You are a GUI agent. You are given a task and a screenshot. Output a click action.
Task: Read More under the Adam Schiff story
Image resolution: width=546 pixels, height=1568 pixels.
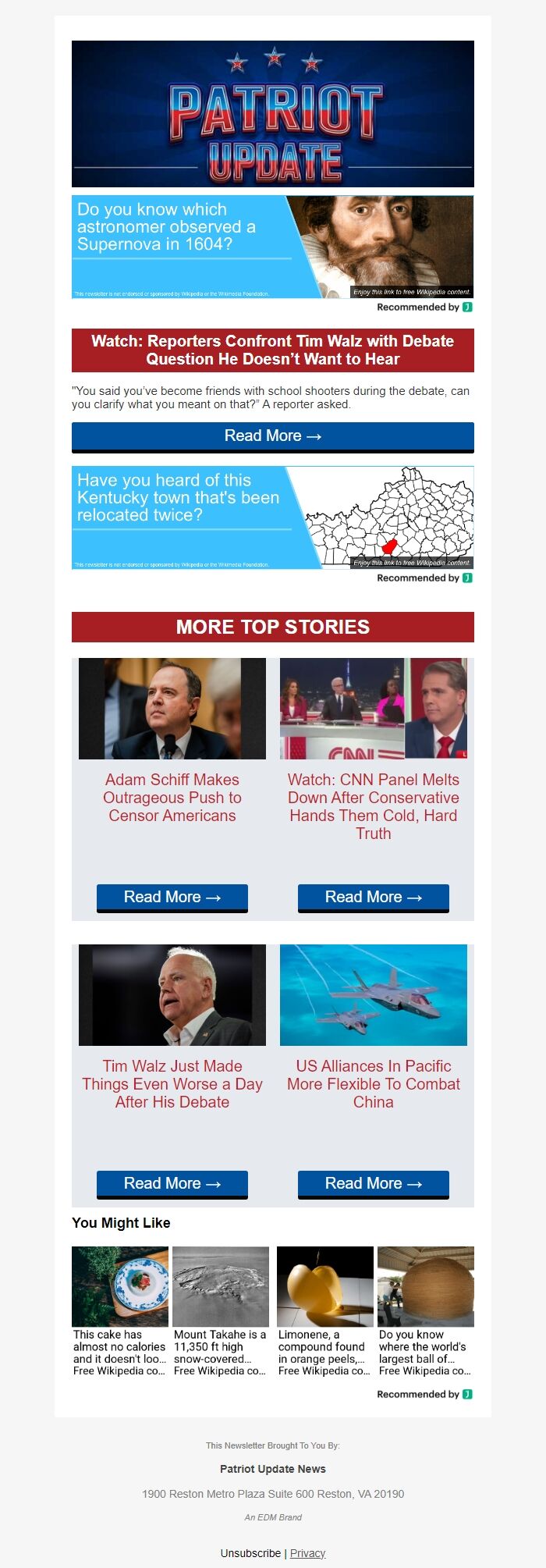click(172, 898)
